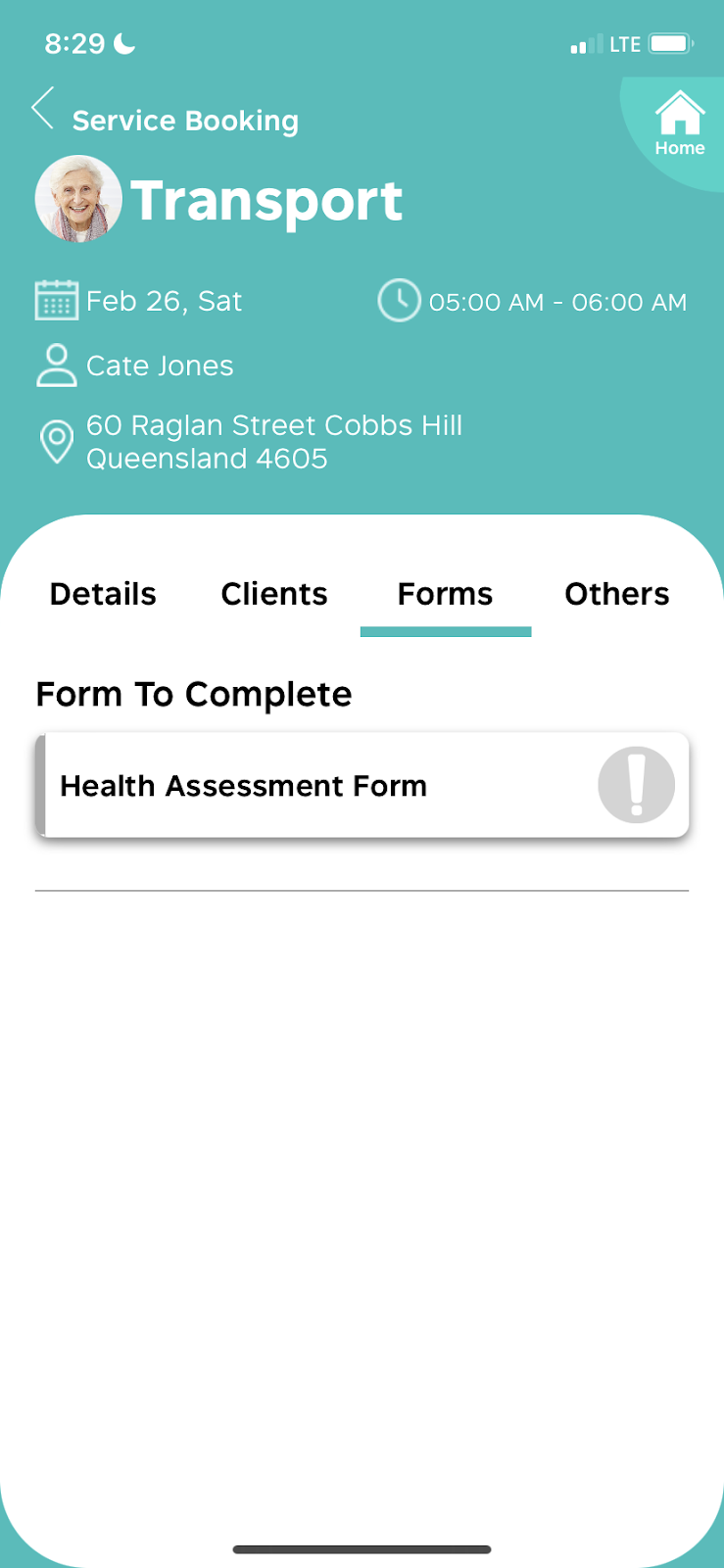724x1568 pixels.
Task: Open the Home button
Action: tap(679, 123)
